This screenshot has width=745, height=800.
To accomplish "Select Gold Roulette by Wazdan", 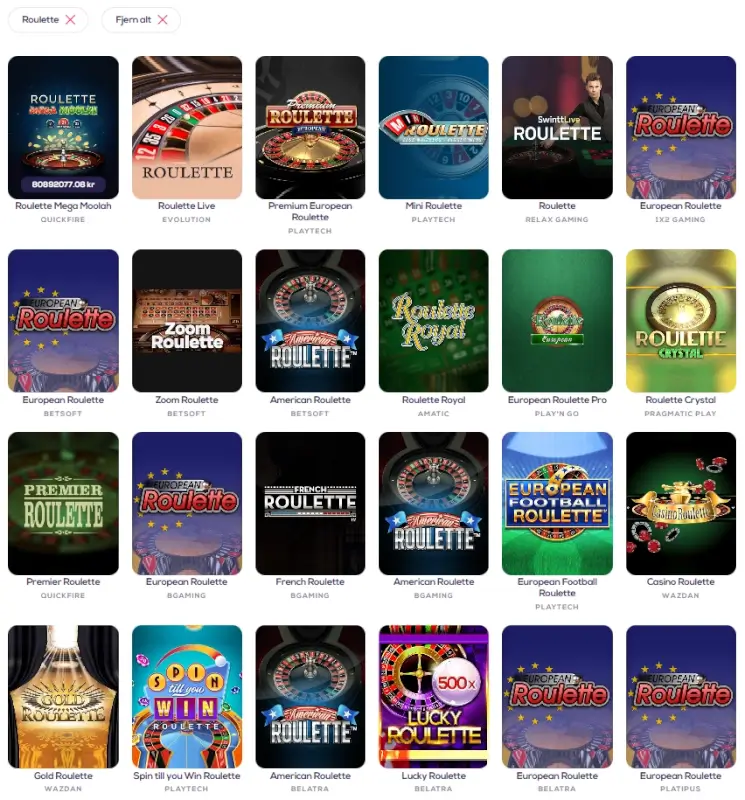I will point(63,696).
